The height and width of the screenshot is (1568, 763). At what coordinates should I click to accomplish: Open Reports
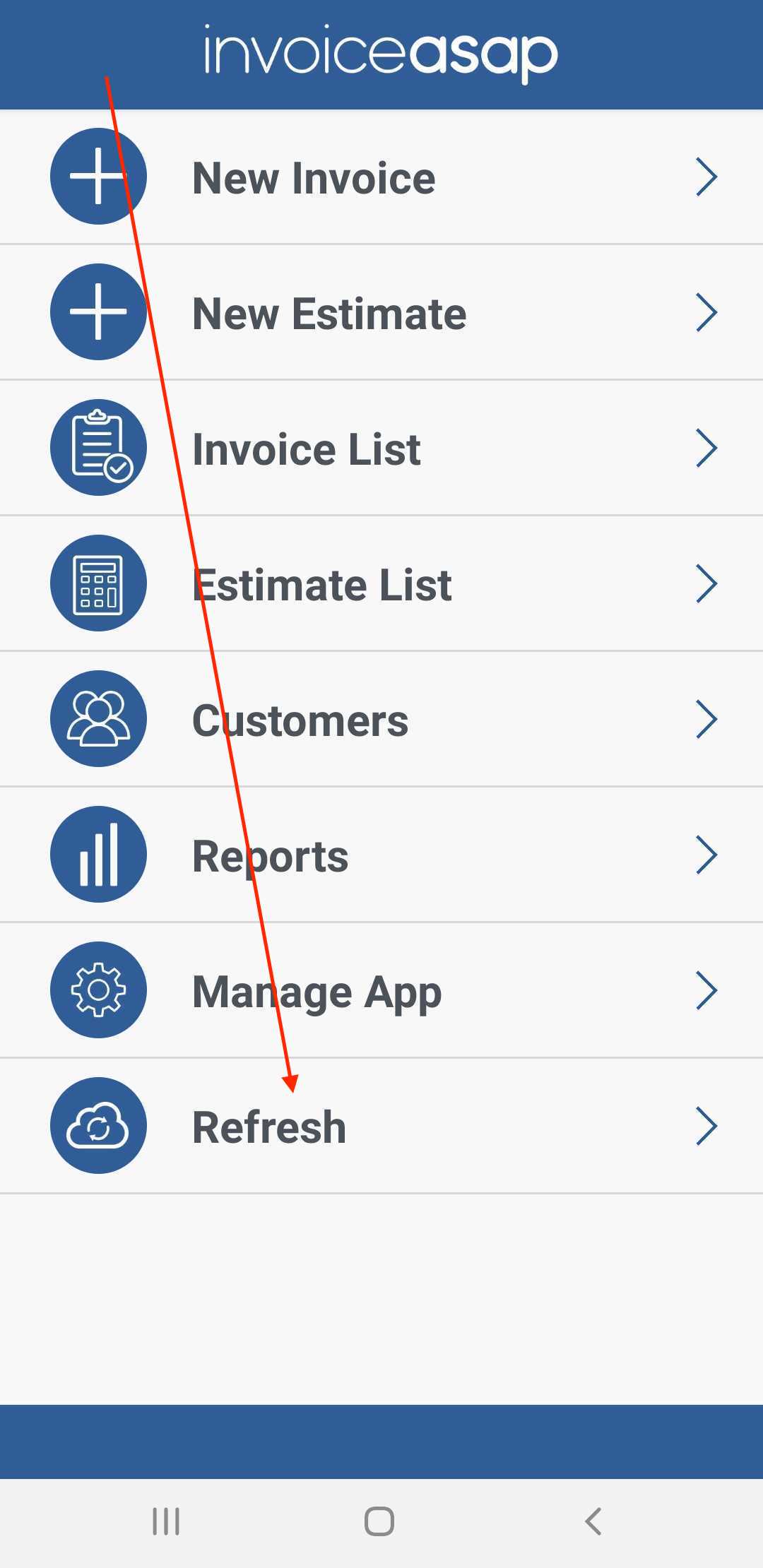(x=271, y=855)
